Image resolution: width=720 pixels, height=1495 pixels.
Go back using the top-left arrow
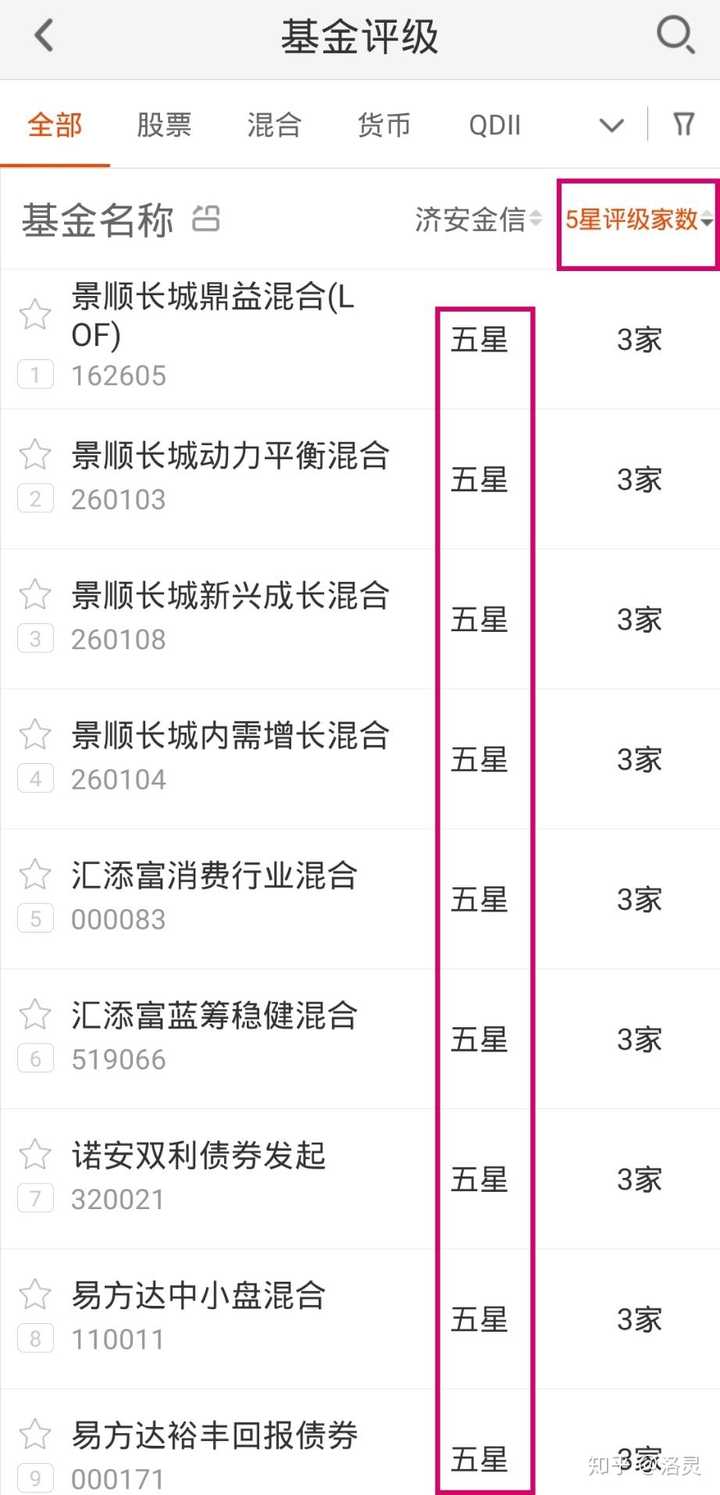43,36
